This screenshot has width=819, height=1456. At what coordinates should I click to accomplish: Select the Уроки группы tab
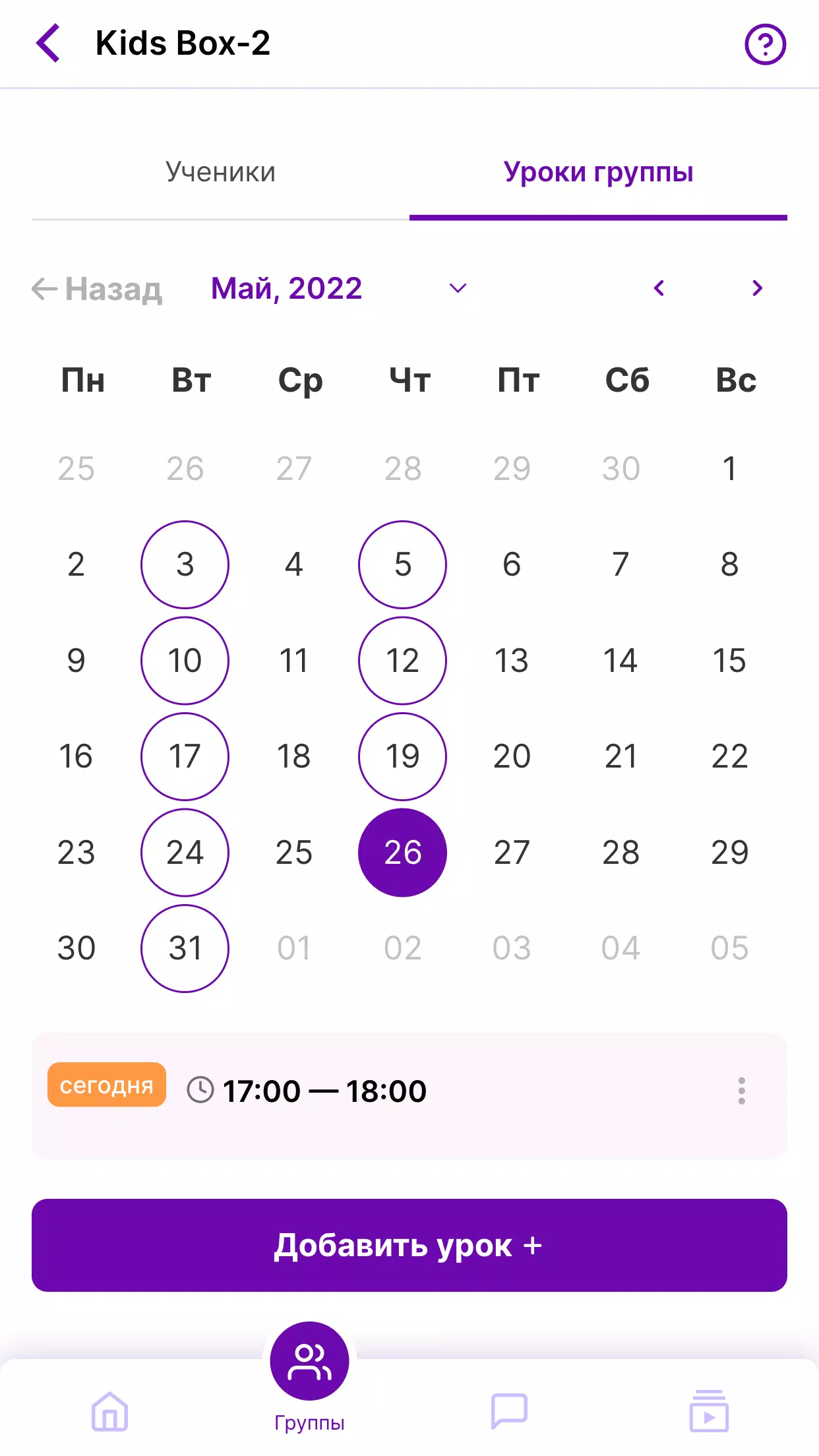coord(598,172)
